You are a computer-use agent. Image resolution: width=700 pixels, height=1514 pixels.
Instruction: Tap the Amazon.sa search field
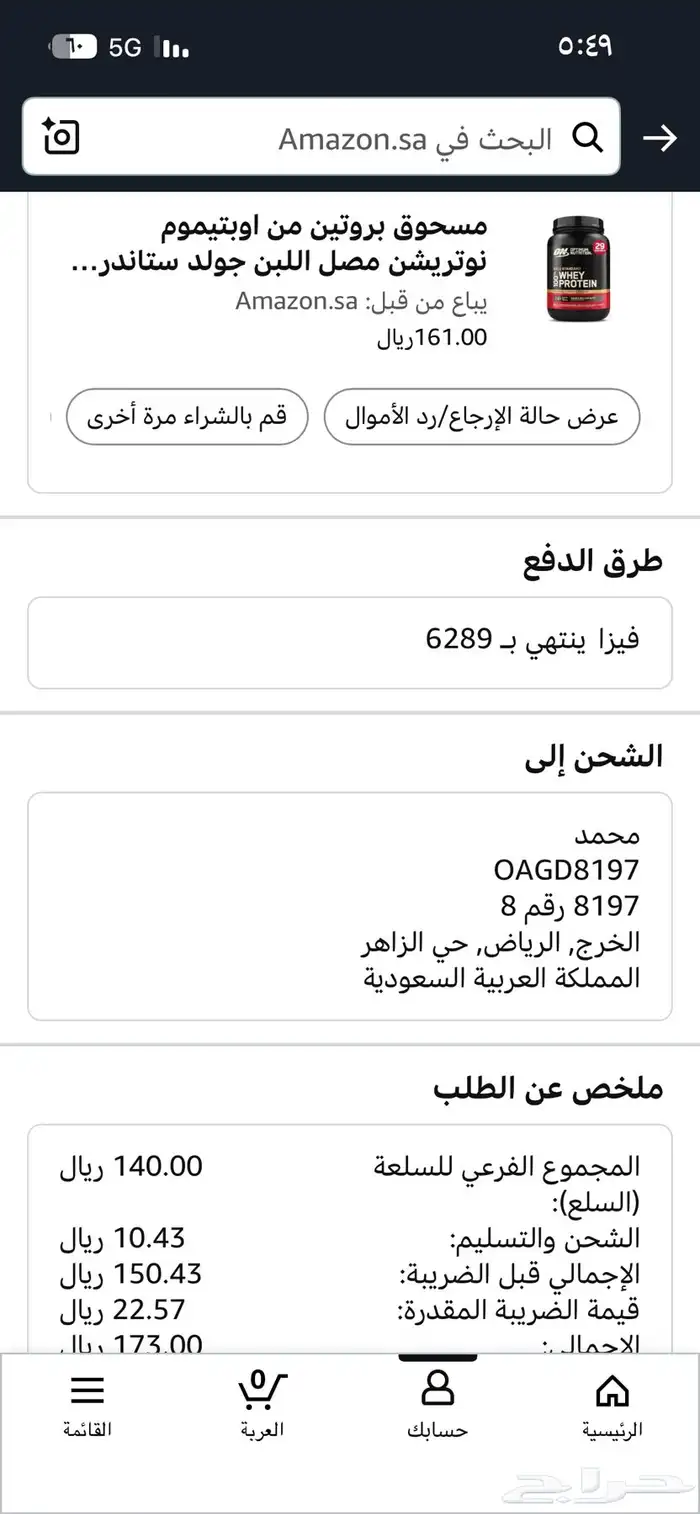(x=400, y=138)
